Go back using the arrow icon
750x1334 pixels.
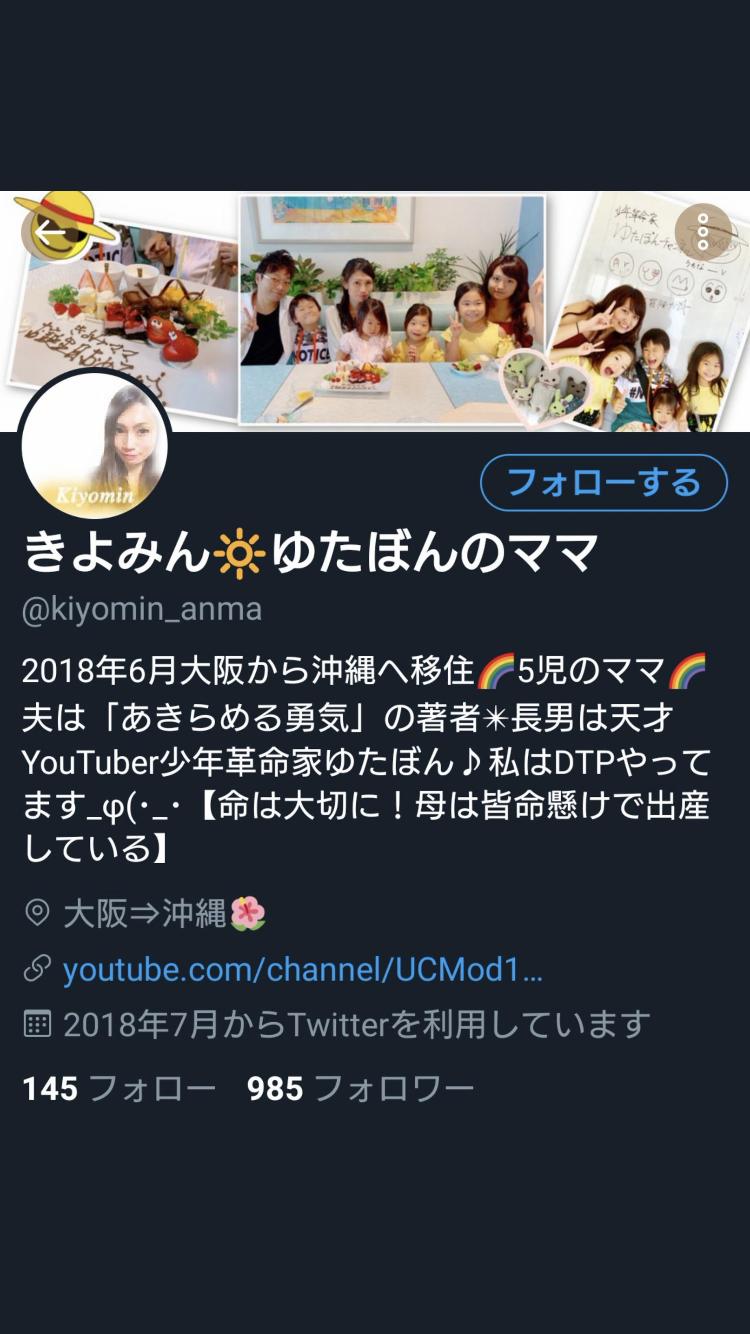tap(50, 232)
